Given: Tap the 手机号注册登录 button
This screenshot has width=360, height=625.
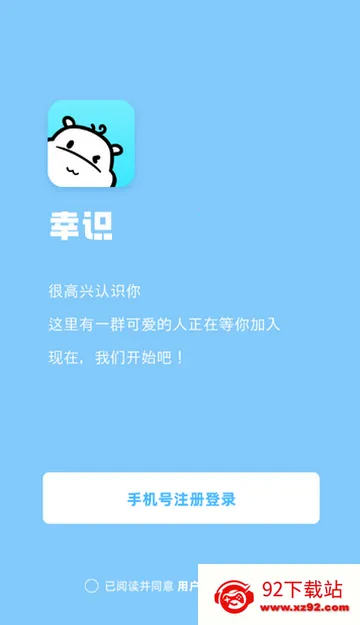Looking at the screenshot, I should 181,498.
